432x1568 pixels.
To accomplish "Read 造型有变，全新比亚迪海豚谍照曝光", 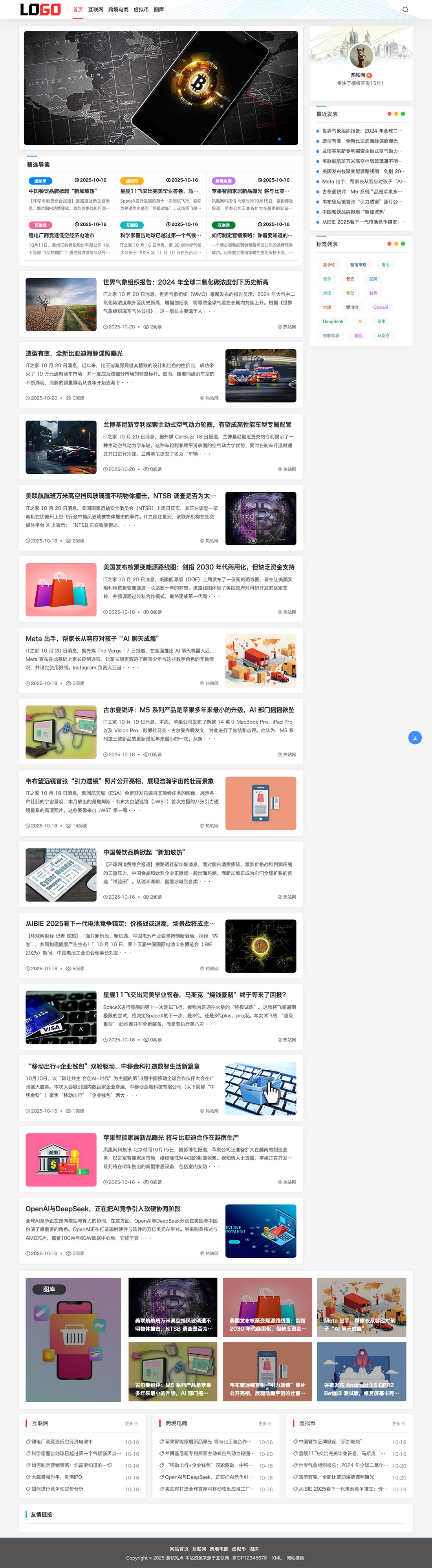I will pyautogui.click(x=74, y=354).
